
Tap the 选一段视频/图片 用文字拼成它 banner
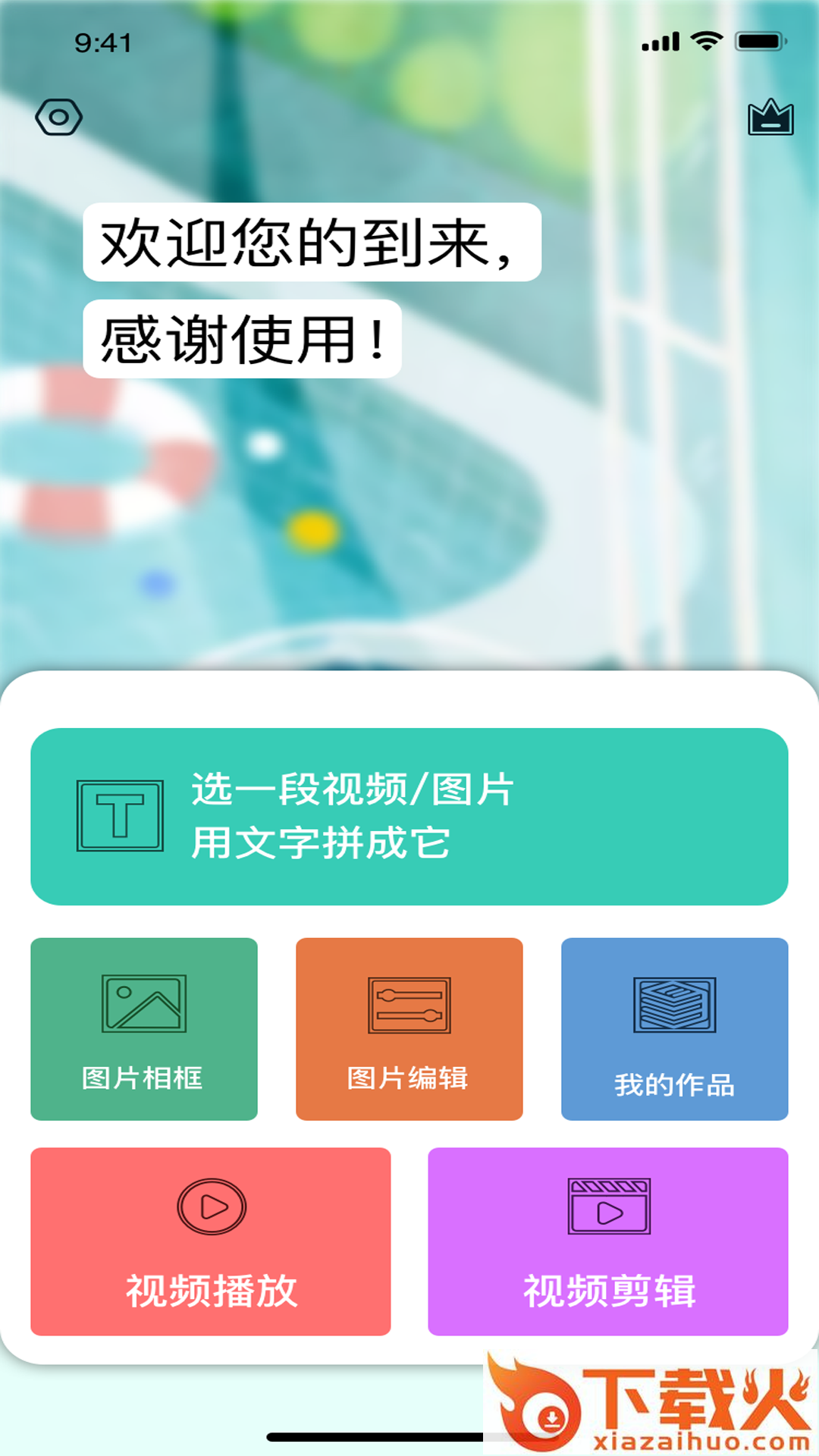tap(409, 816)
